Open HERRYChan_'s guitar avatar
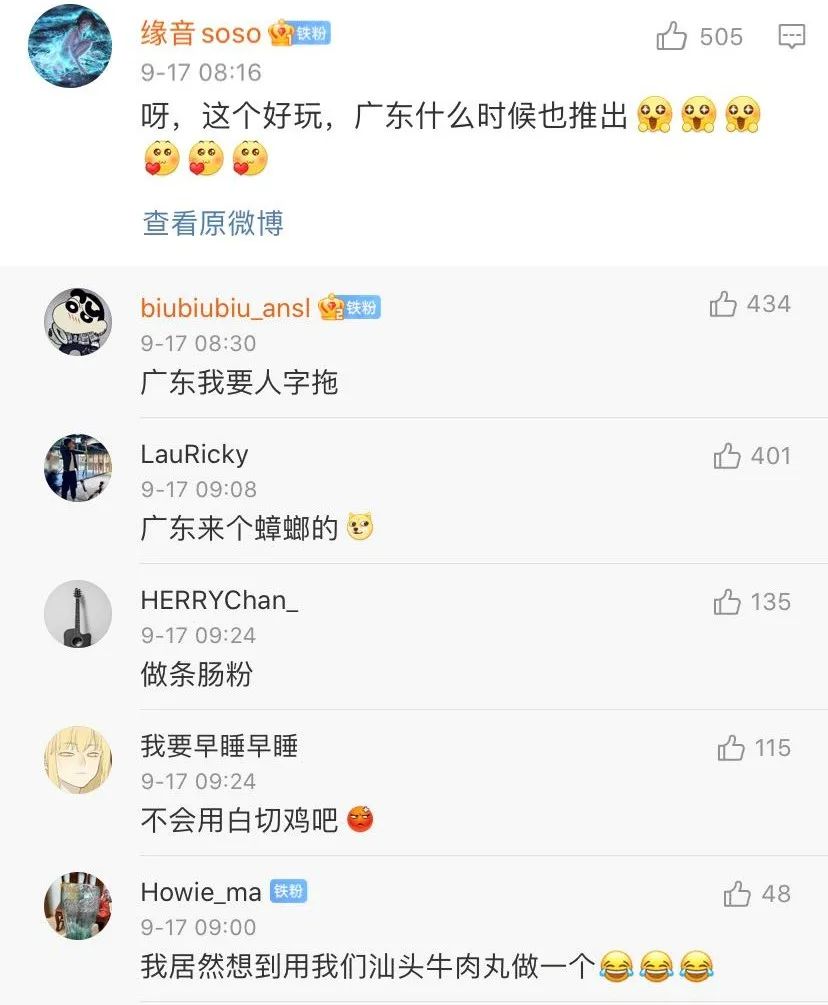Screen dimensions: 828x1005 (x=78, y=613)
